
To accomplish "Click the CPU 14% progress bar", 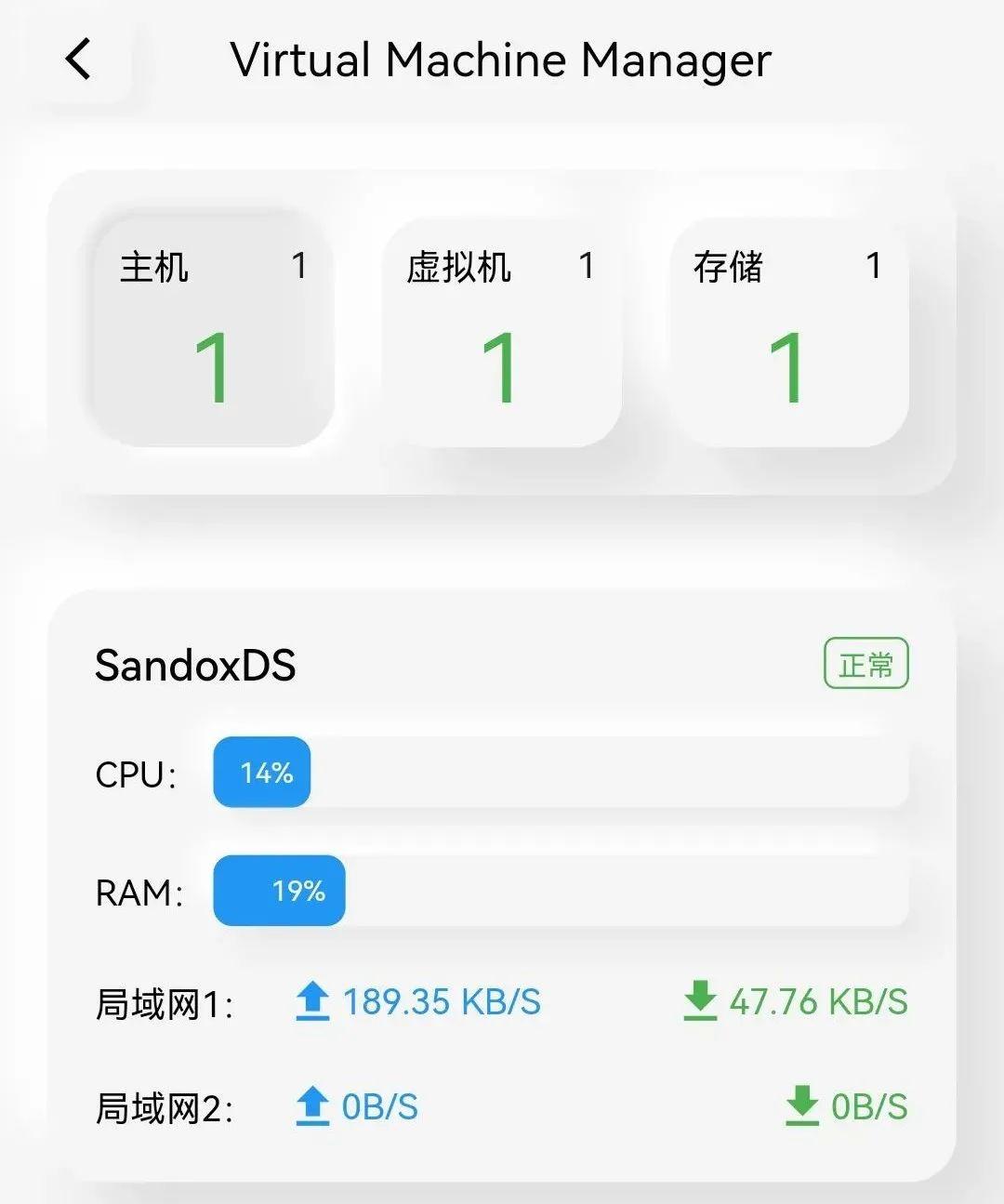I will pyautogui.click(x=261, y=772).
